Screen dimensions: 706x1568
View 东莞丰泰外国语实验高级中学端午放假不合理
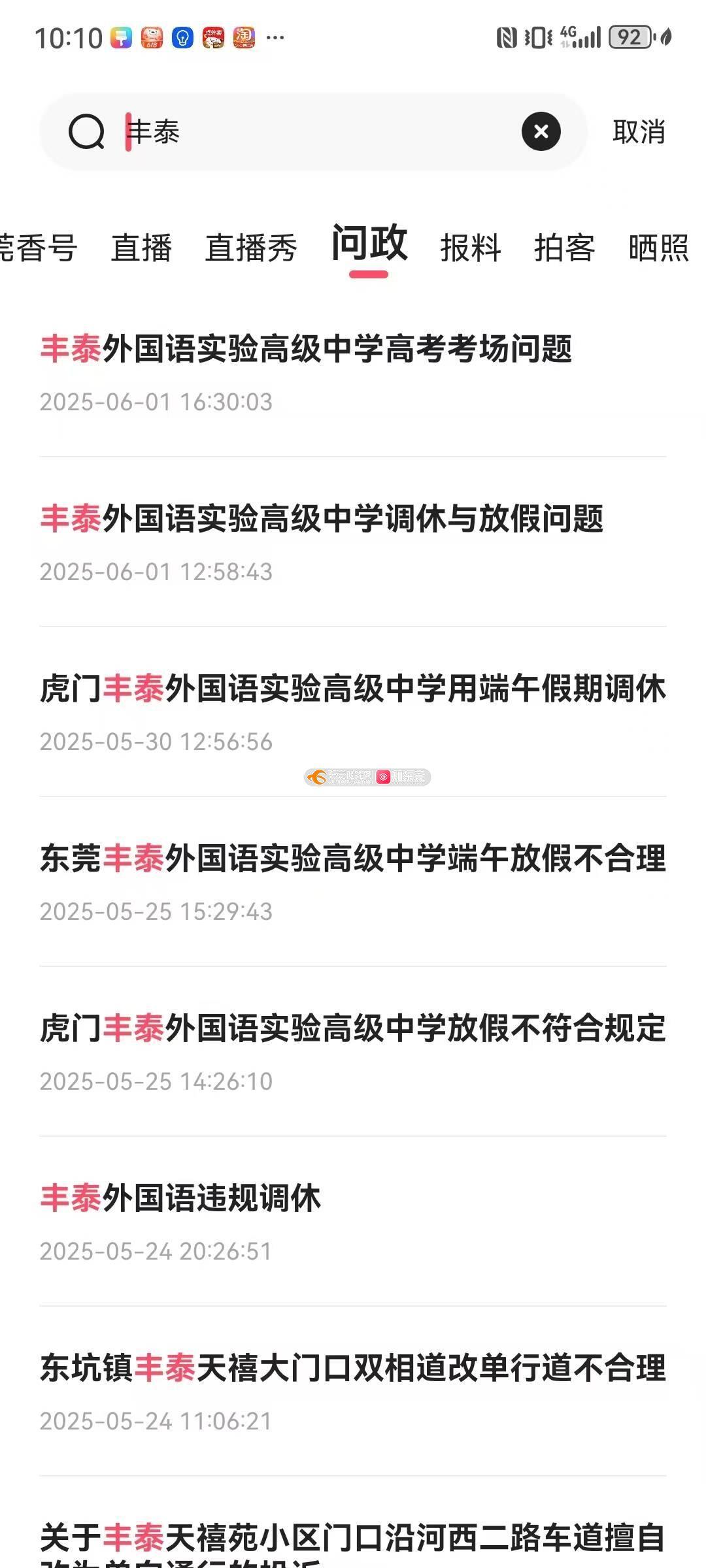pyautogui.click(x=353, y=882)
